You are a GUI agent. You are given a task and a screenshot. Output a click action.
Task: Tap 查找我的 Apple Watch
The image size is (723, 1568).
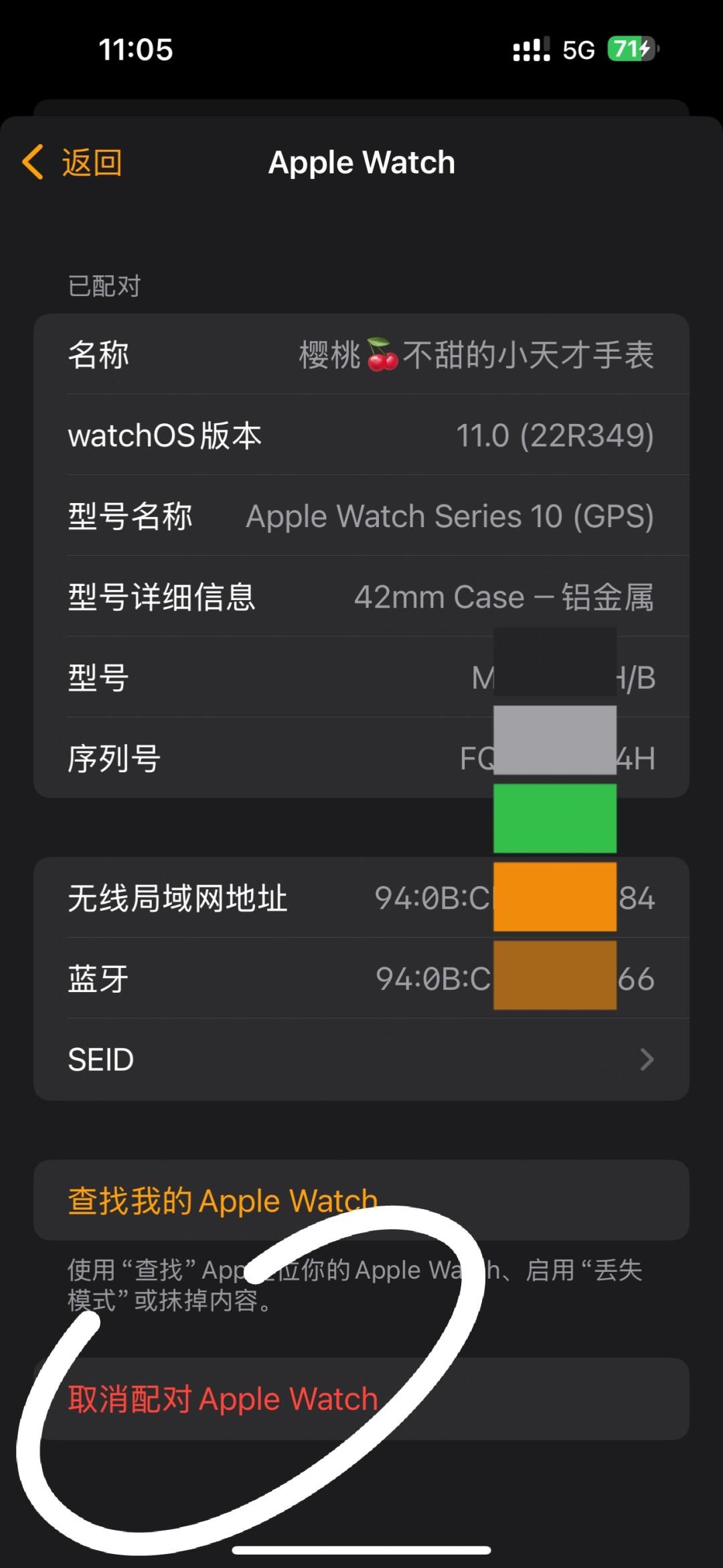[x=224, y=1200]
